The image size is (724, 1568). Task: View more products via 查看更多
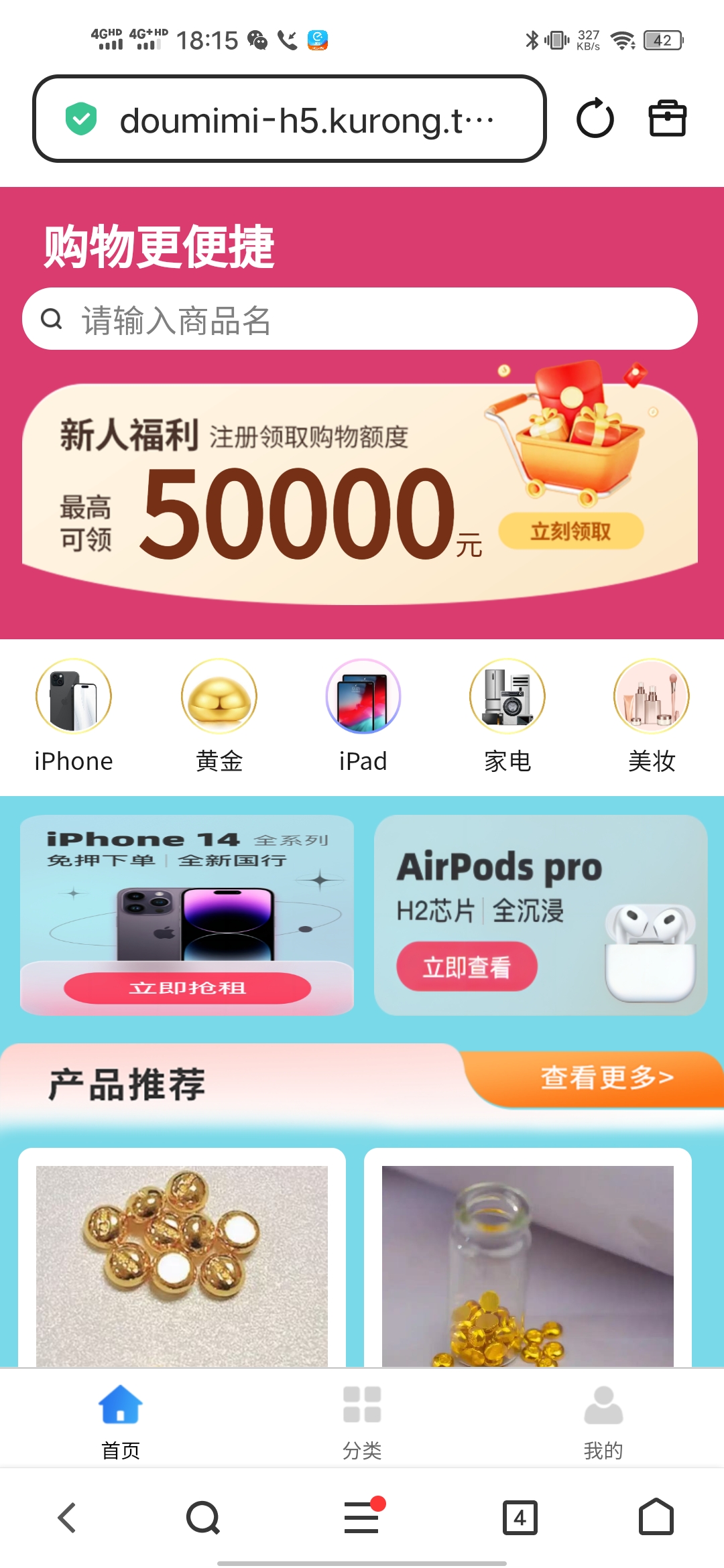pyautogui.click(x=606, y=1077)
